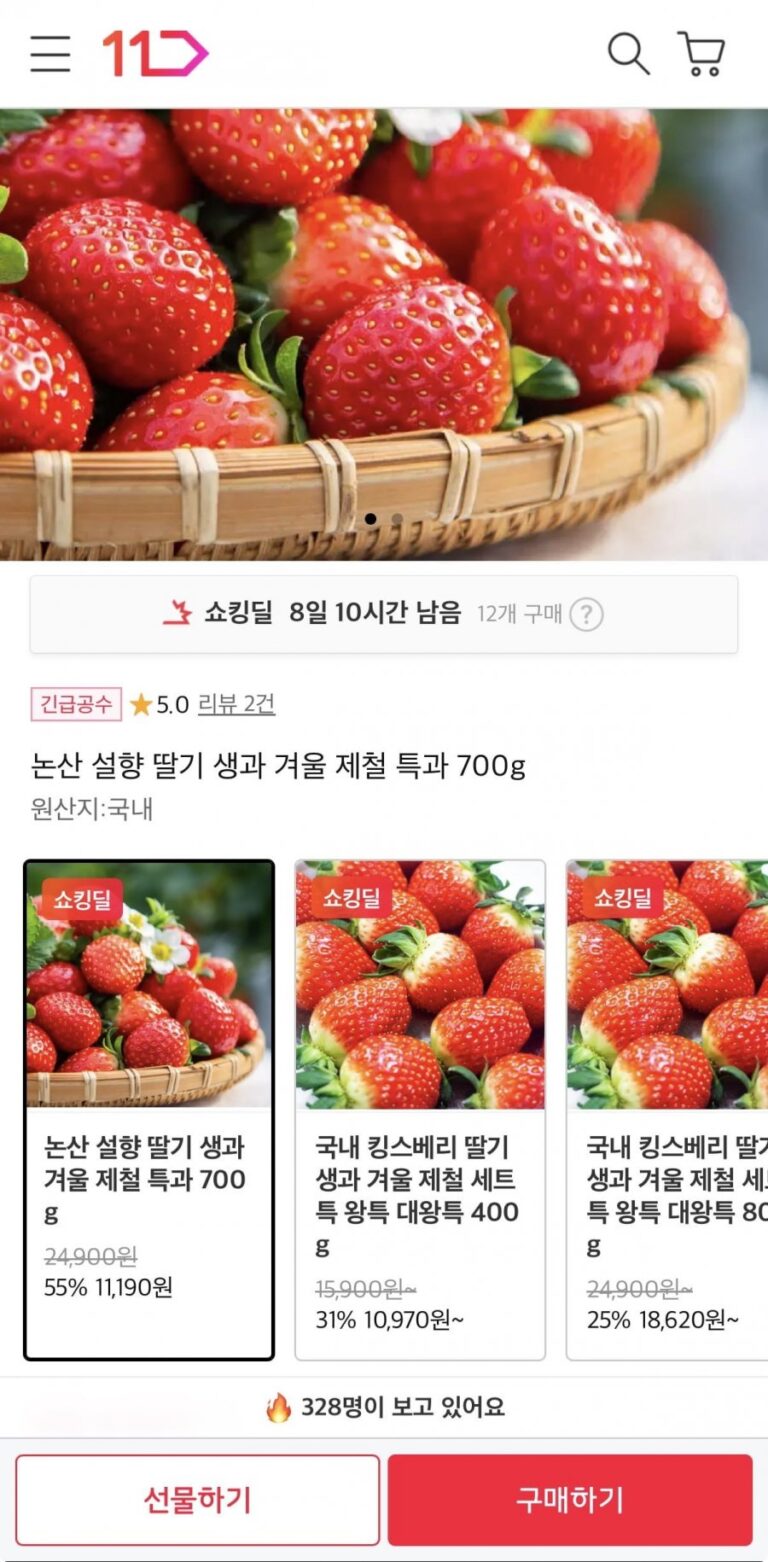Screen dimensions: 768x1562
Task: Open the Shocking Deal help icon
Action: (x=586, y=615)
